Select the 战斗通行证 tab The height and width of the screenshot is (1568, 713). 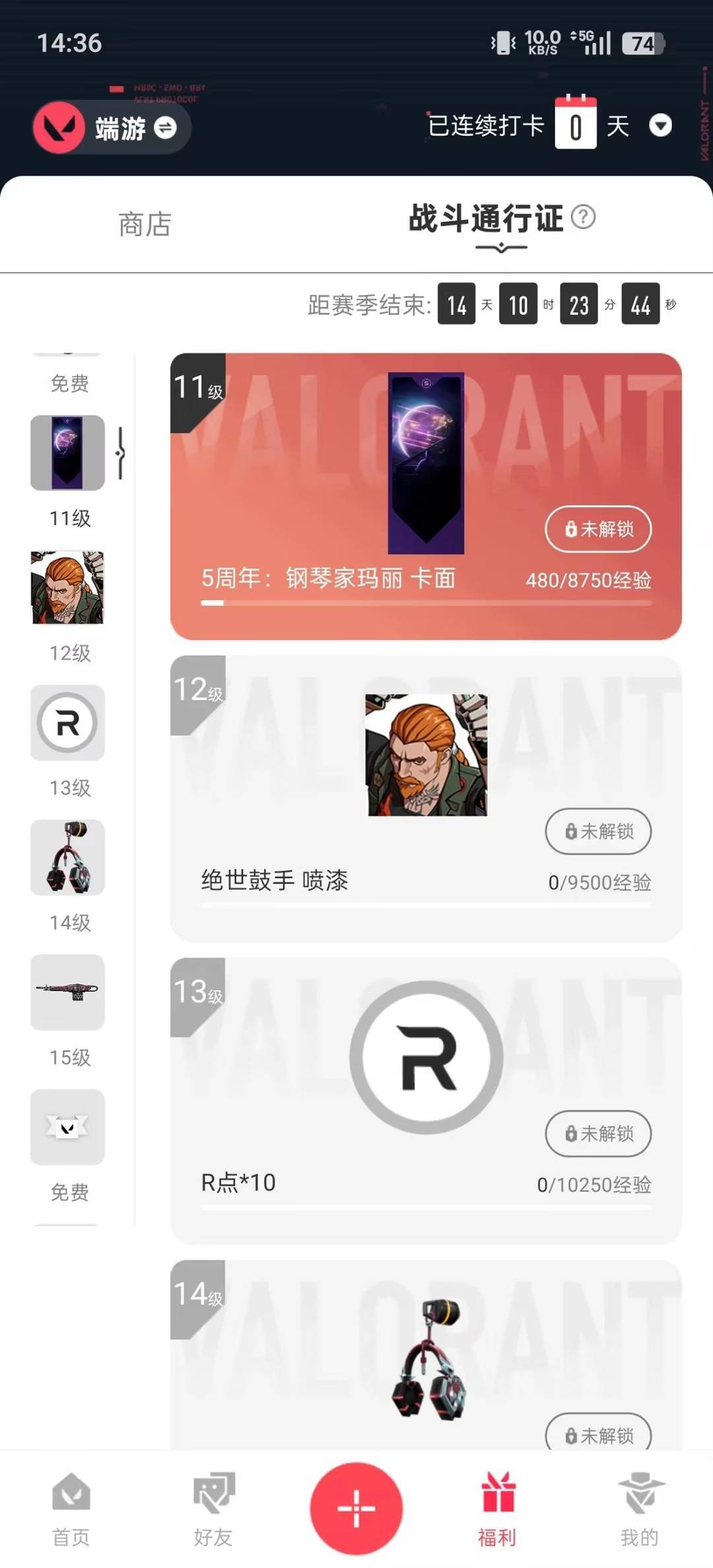[484, 221]
